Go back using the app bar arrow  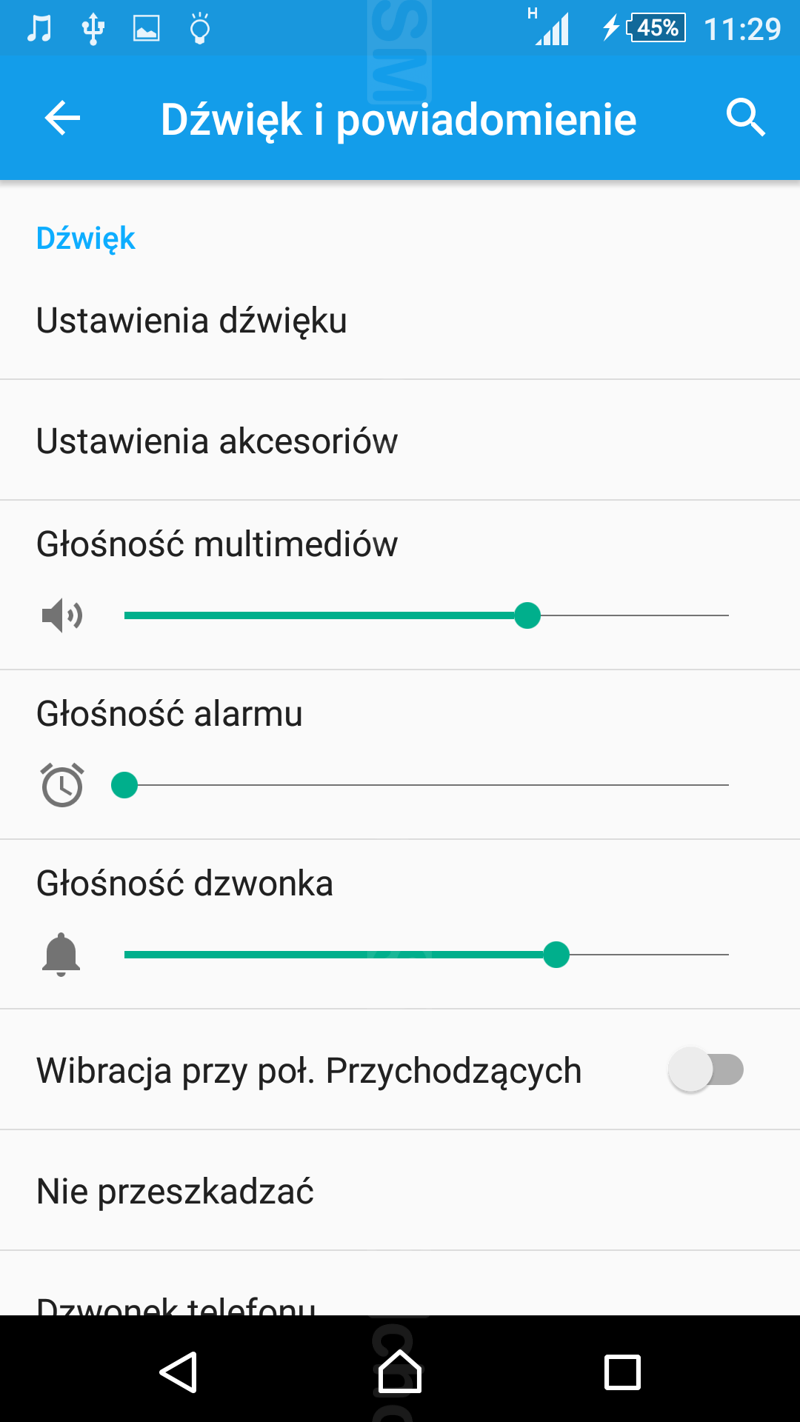tap(62, 119)
